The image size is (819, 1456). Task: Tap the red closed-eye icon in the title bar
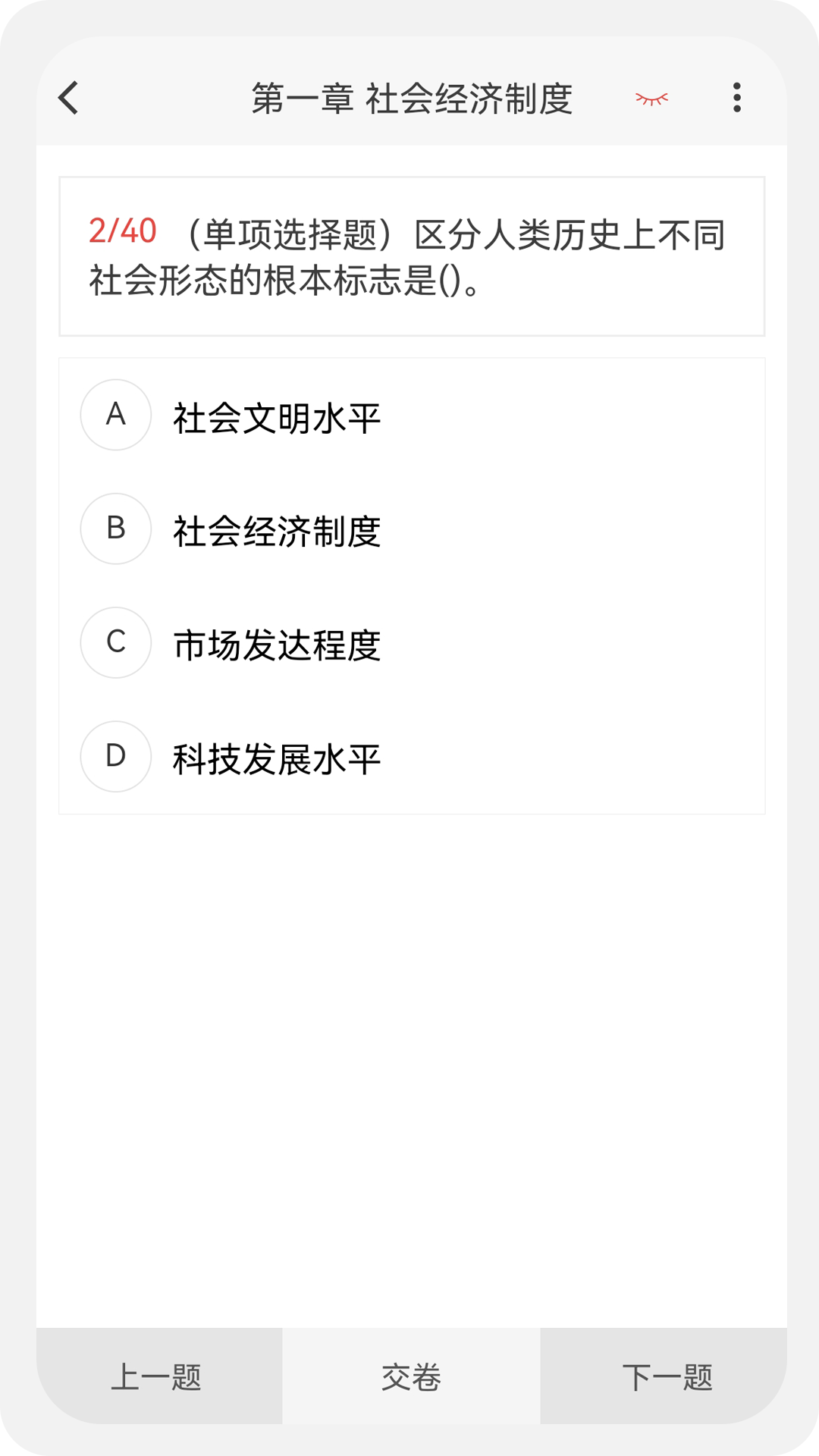(651, 99)
